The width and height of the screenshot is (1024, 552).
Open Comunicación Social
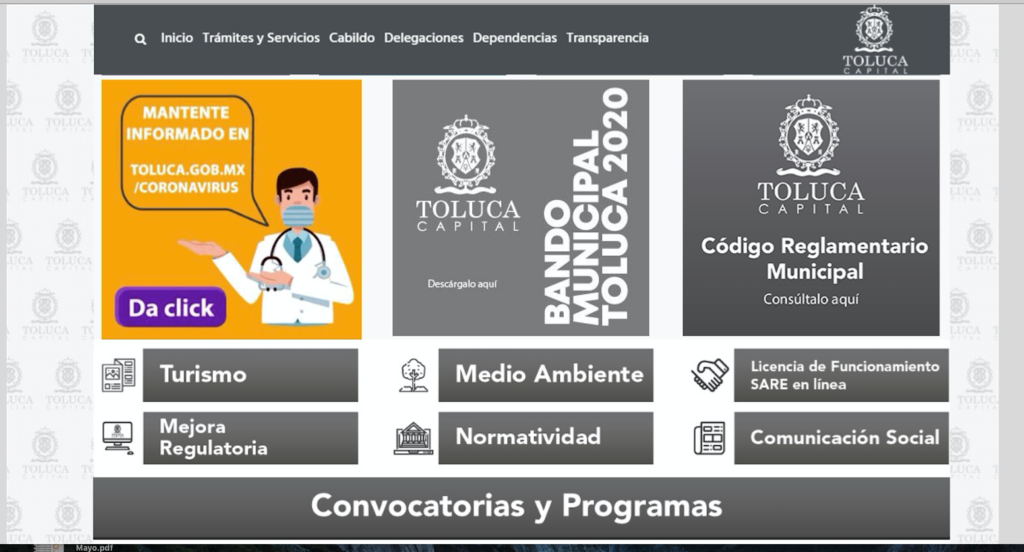point(841,438)
